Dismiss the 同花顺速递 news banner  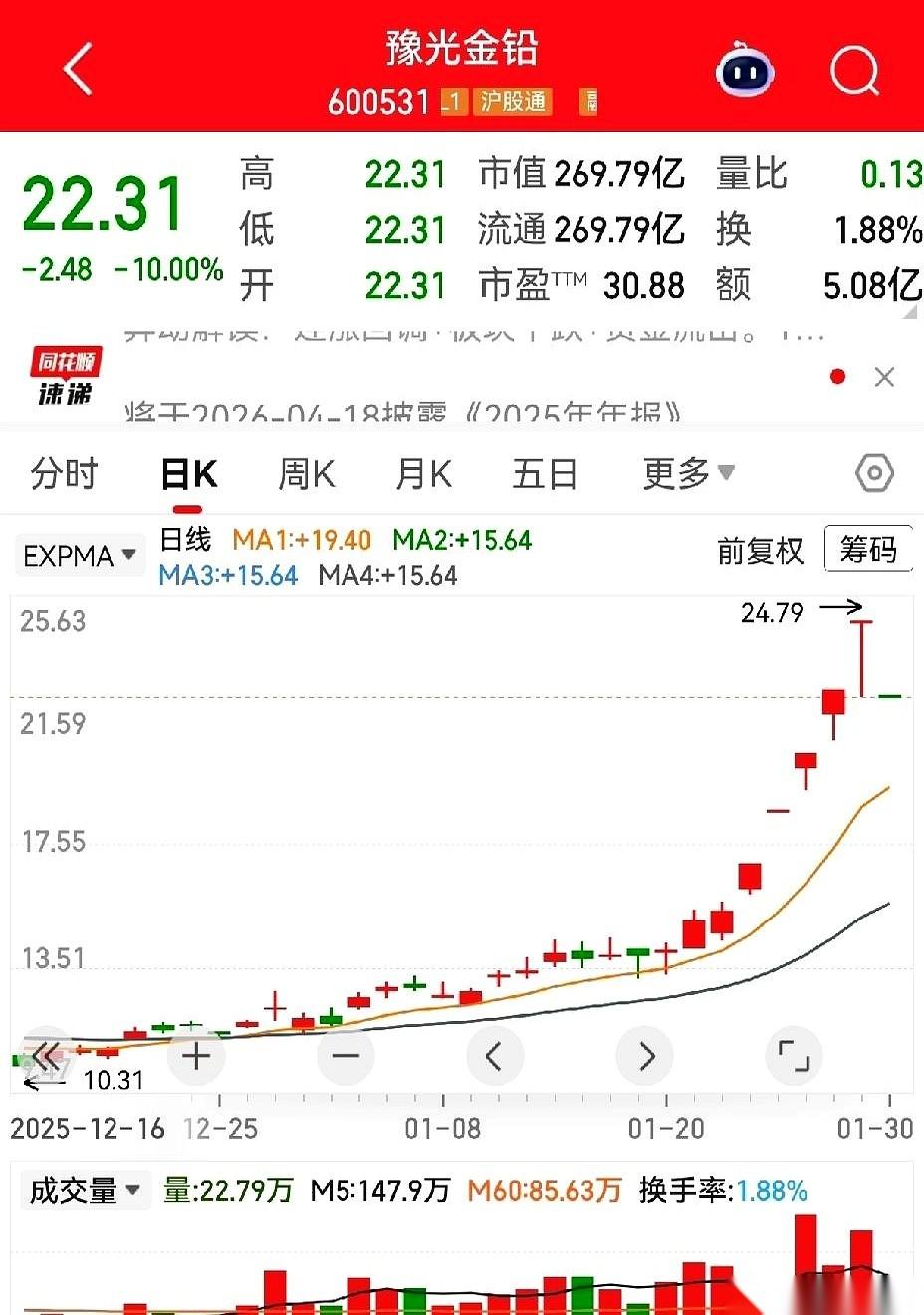(884, 377)
